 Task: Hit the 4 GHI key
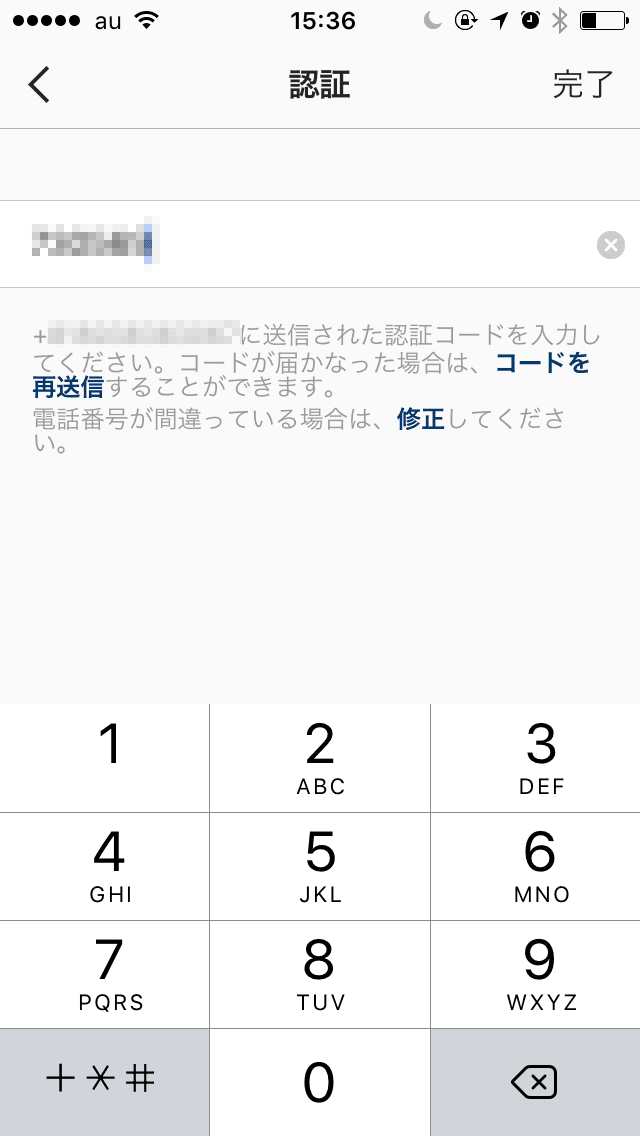click(105, 866)
